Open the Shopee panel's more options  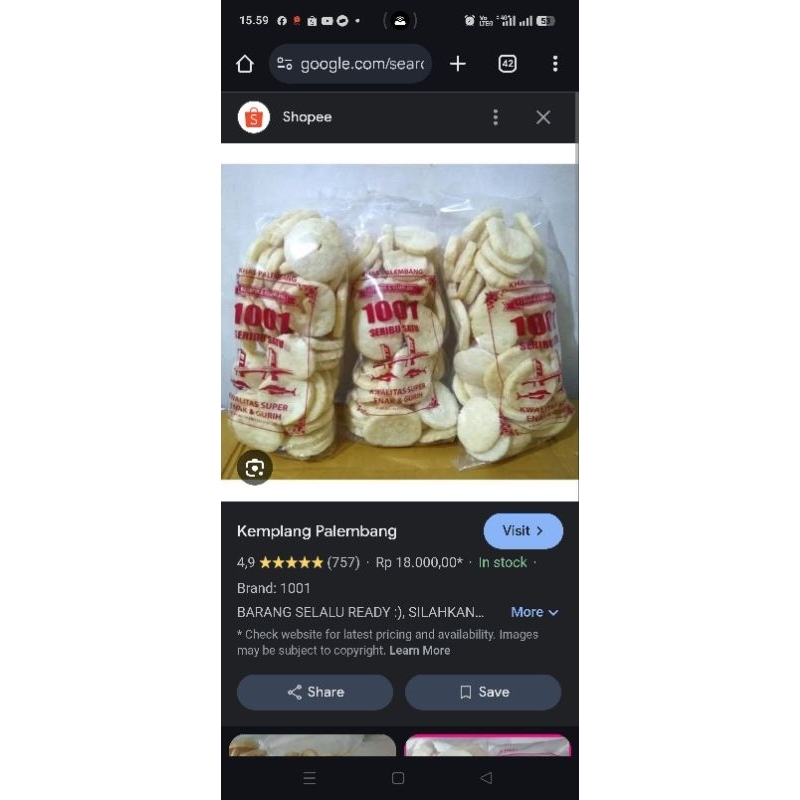tap(495, 117)
